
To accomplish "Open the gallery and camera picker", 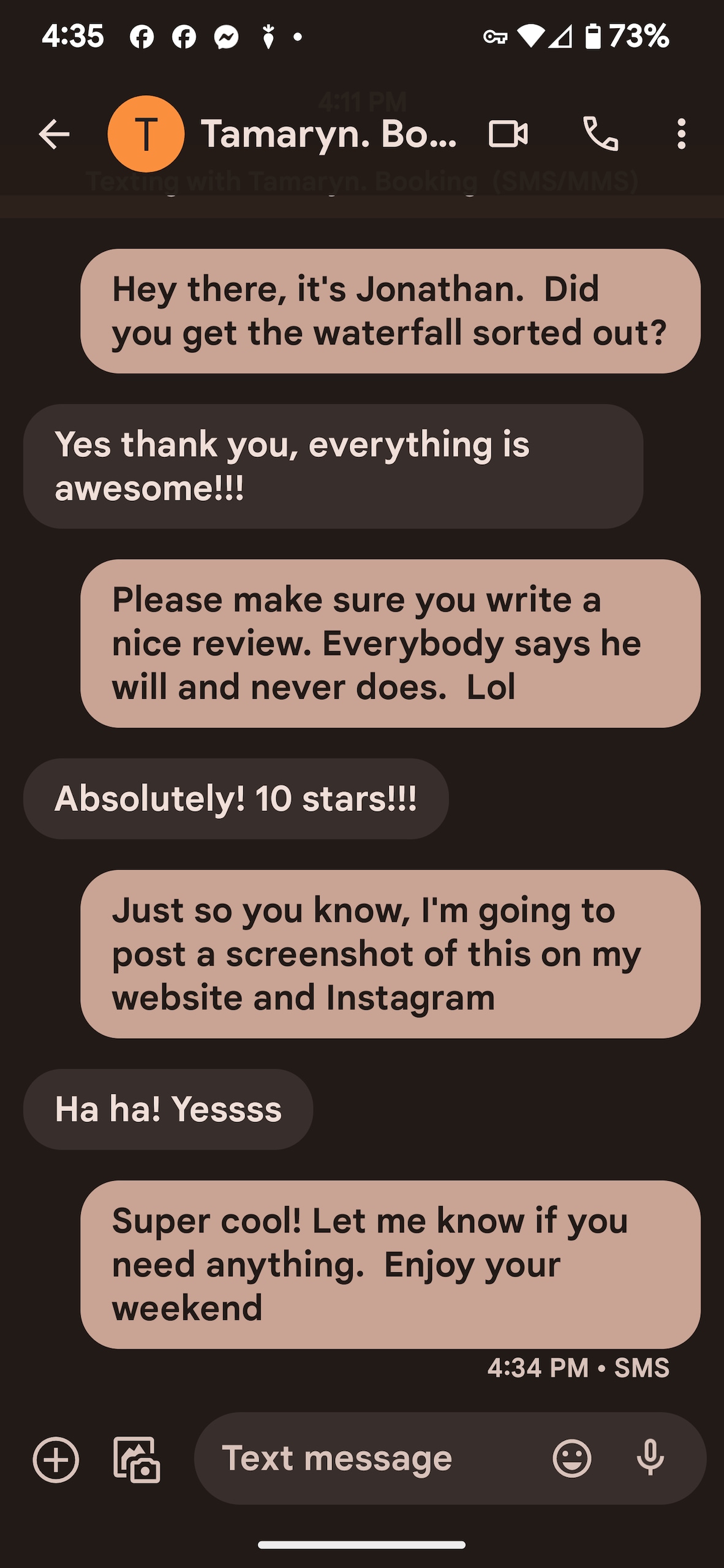I will [137, 1460].
